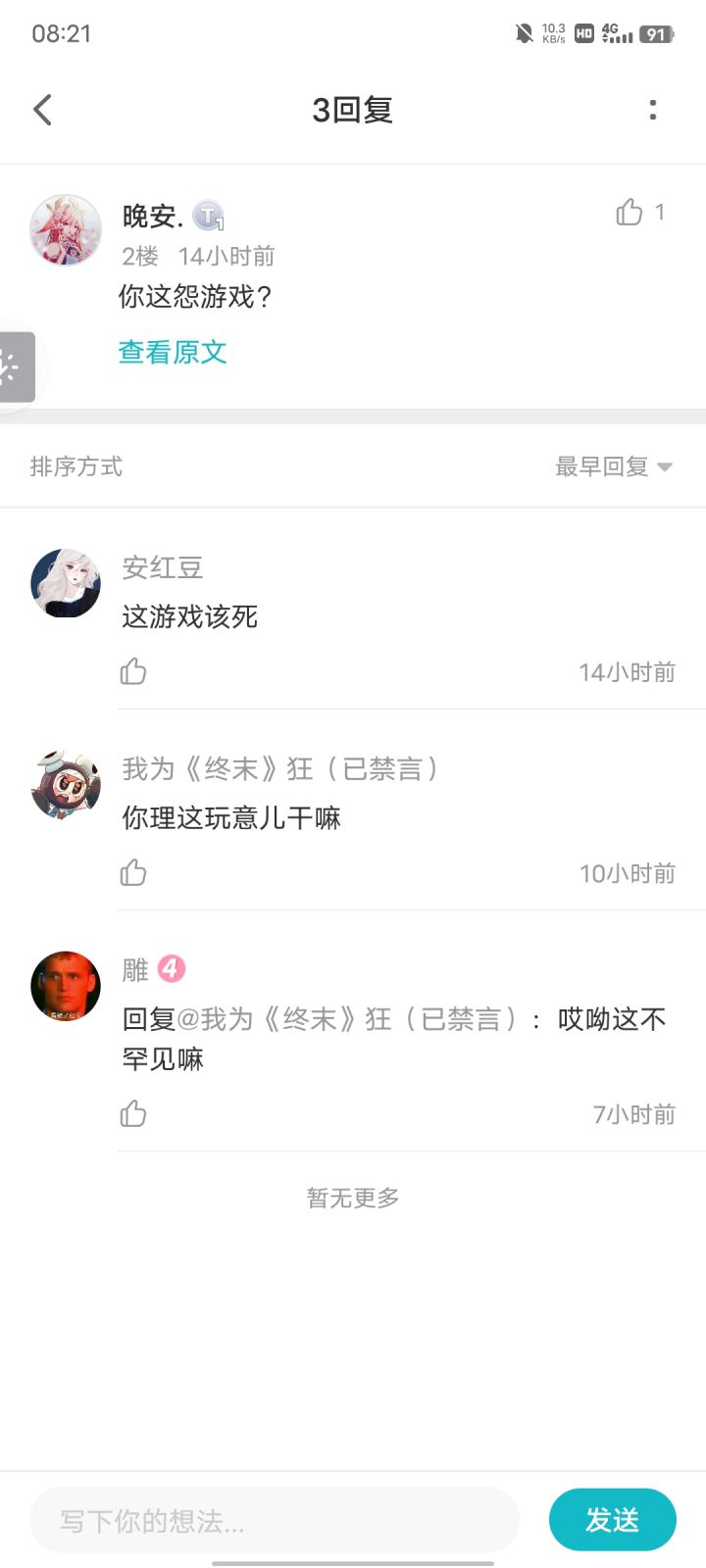Open 晚安.'s profile avatar
The height and width of the screenshot is (1568, 706).
coord(66,229)
